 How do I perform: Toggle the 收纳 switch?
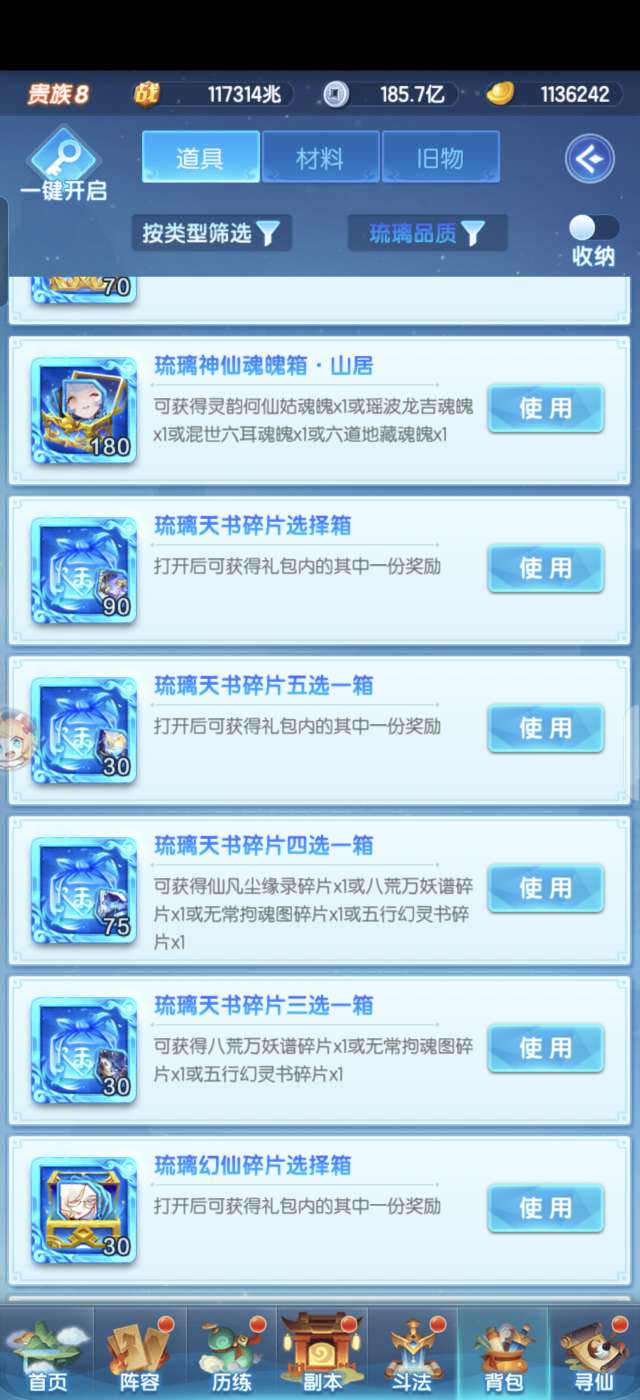click(593, 228)
